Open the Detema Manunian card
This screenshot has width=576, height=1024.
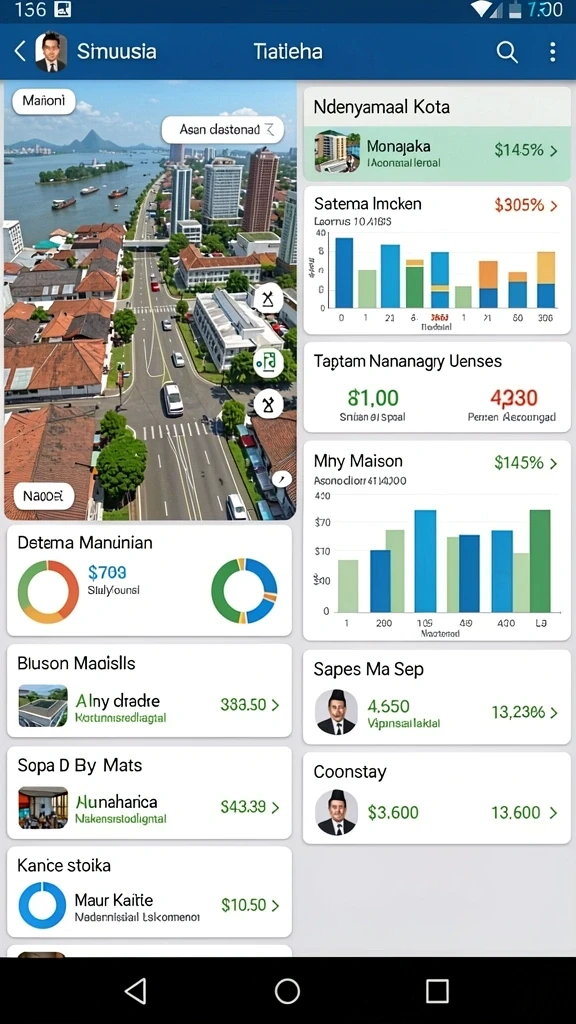point(149,581)
